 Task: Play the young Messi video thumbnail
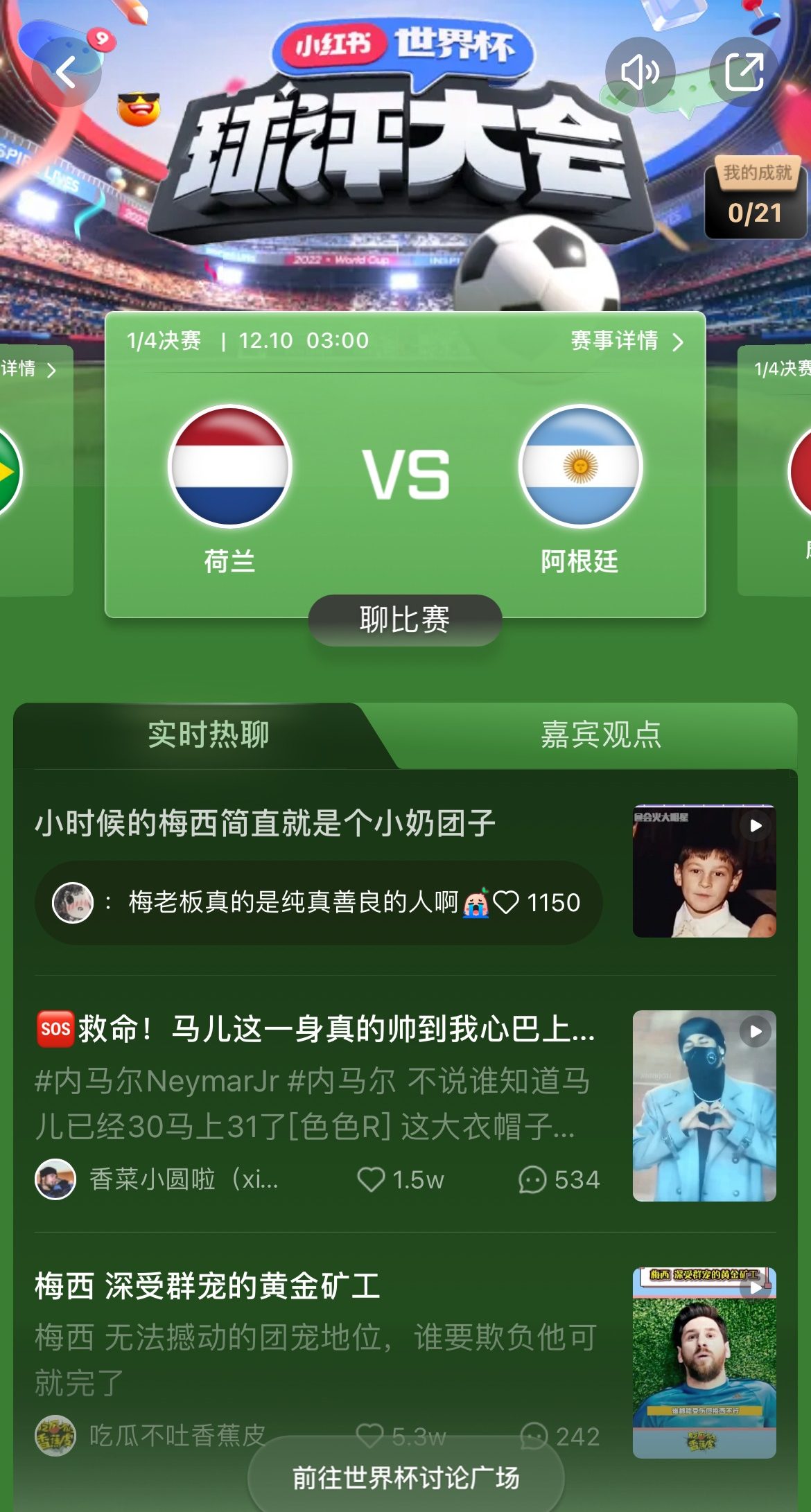(x=704, y=871)
